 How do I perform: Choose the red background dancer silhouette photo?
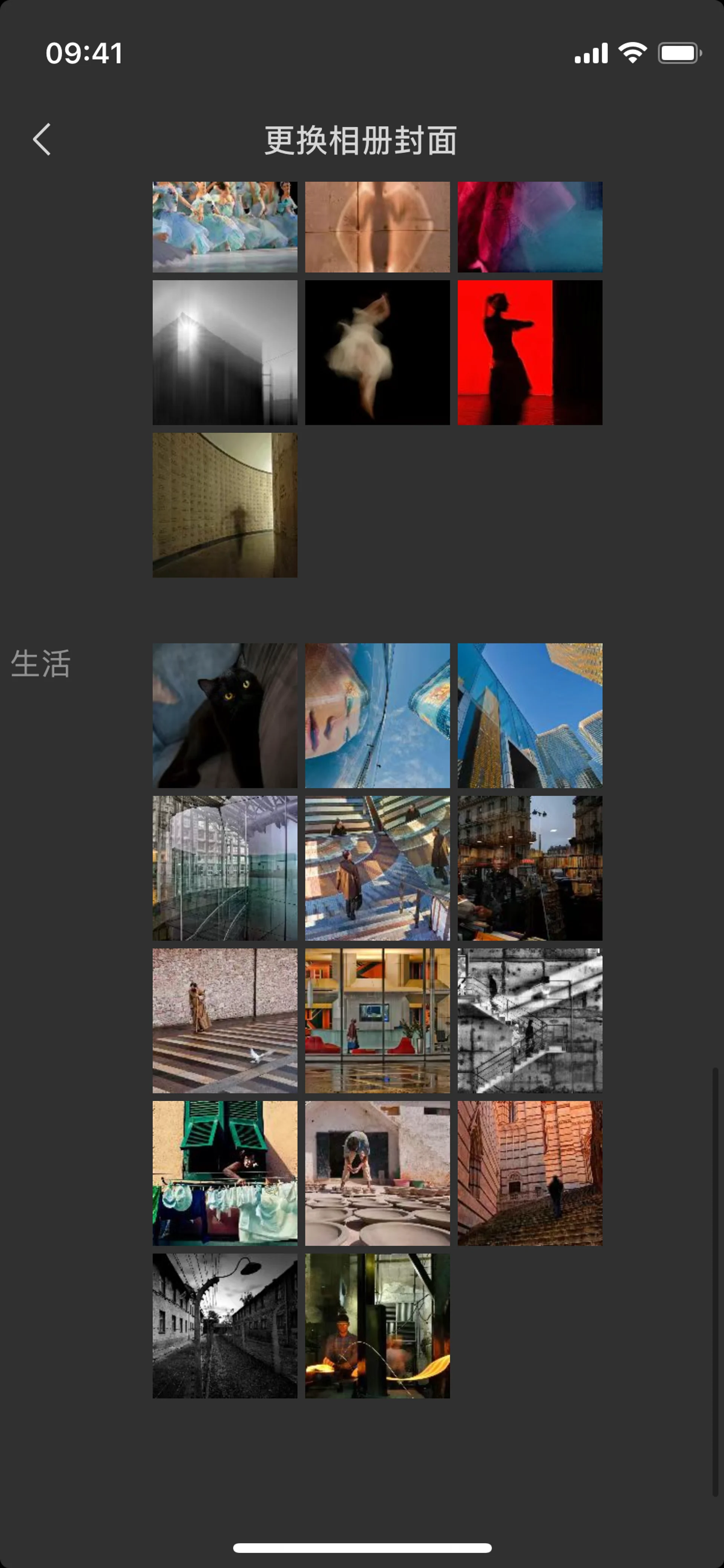529,352
